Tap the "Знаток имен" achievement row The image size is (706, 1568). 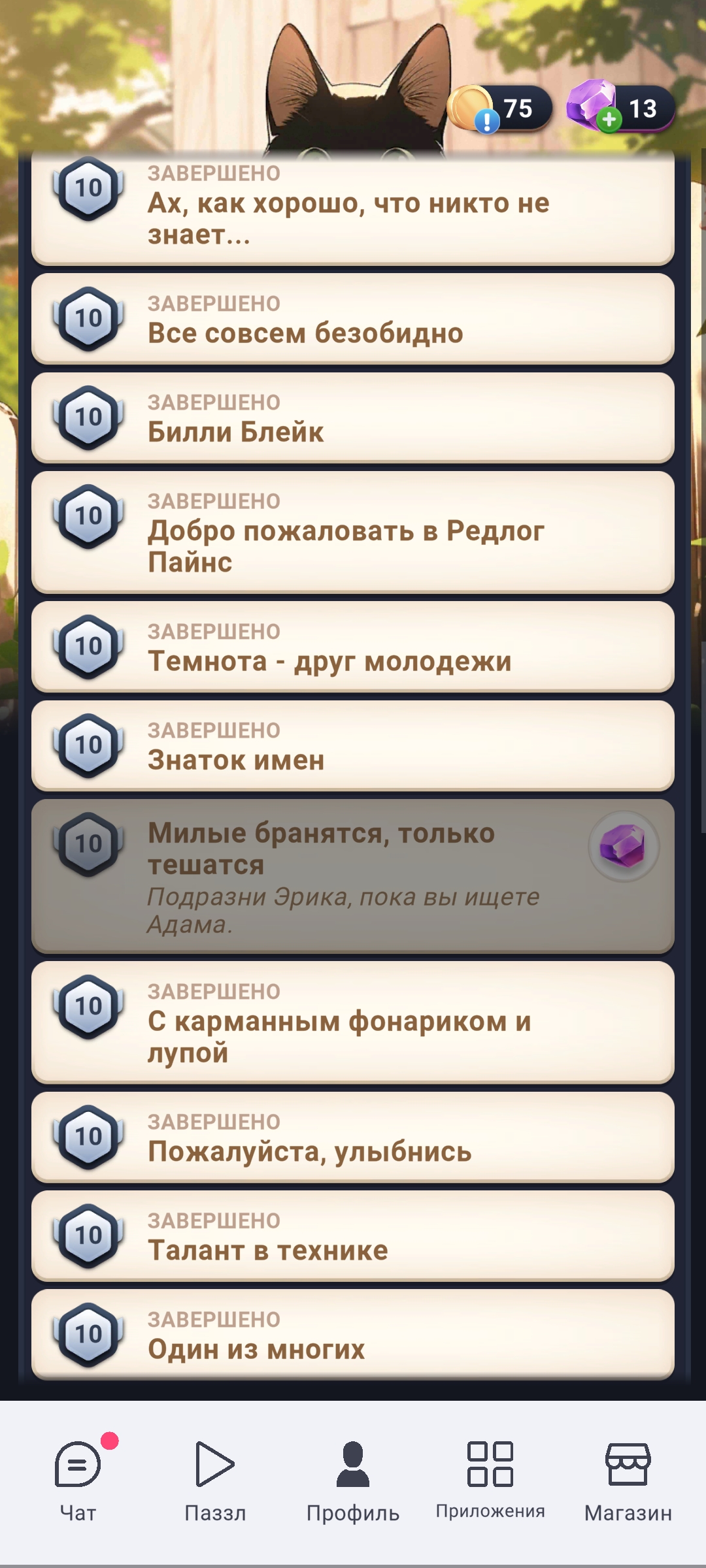(353, 745)
